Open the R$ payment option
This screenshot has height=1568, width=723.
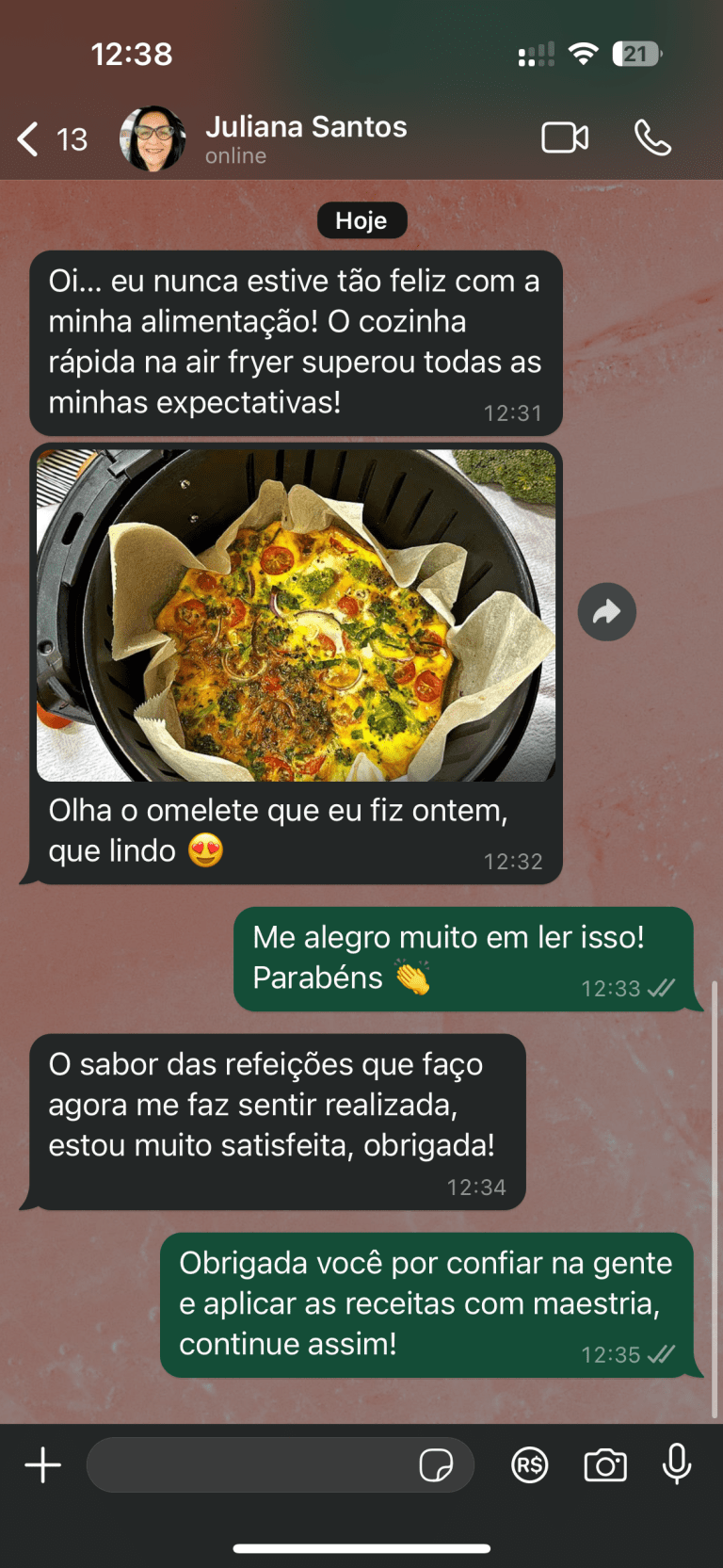click(530, 1465)
